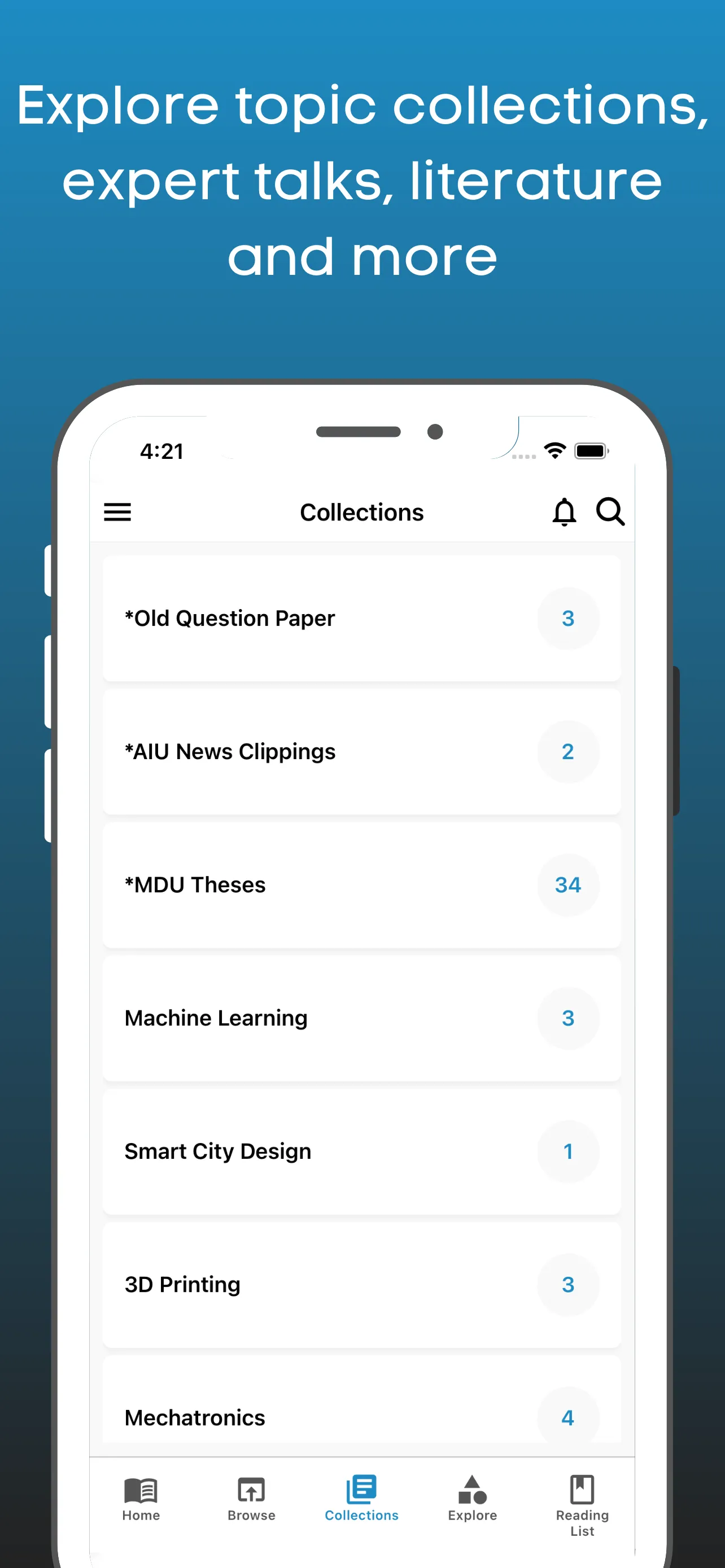Viewport: 725px width, 1568px height.
Task: Open the *Old Question Paper collection
Action: point(361,619)
